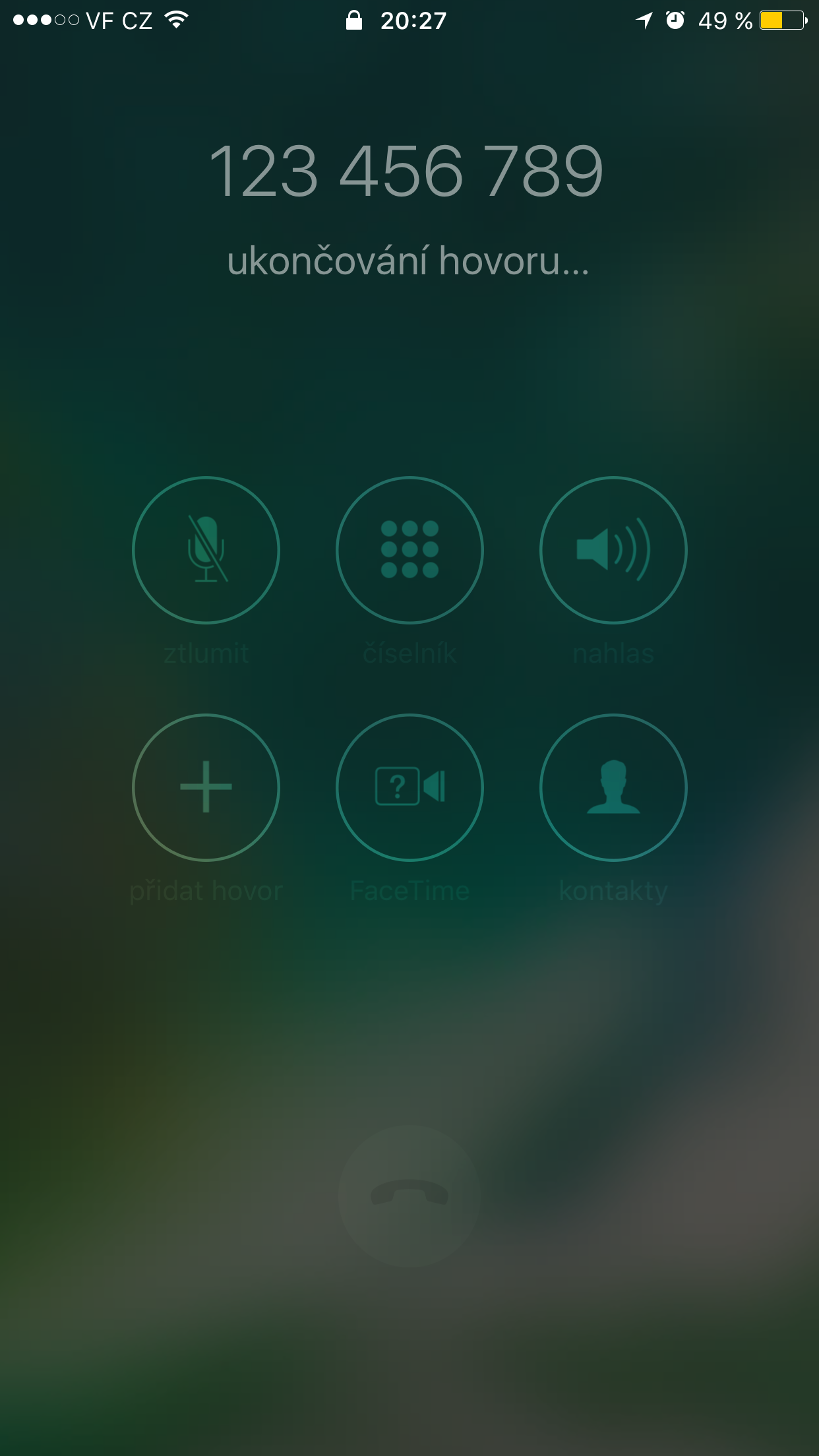
Task: Mute the call with ztlumit button
Action: pyautogui.click(x=206, y=550)
